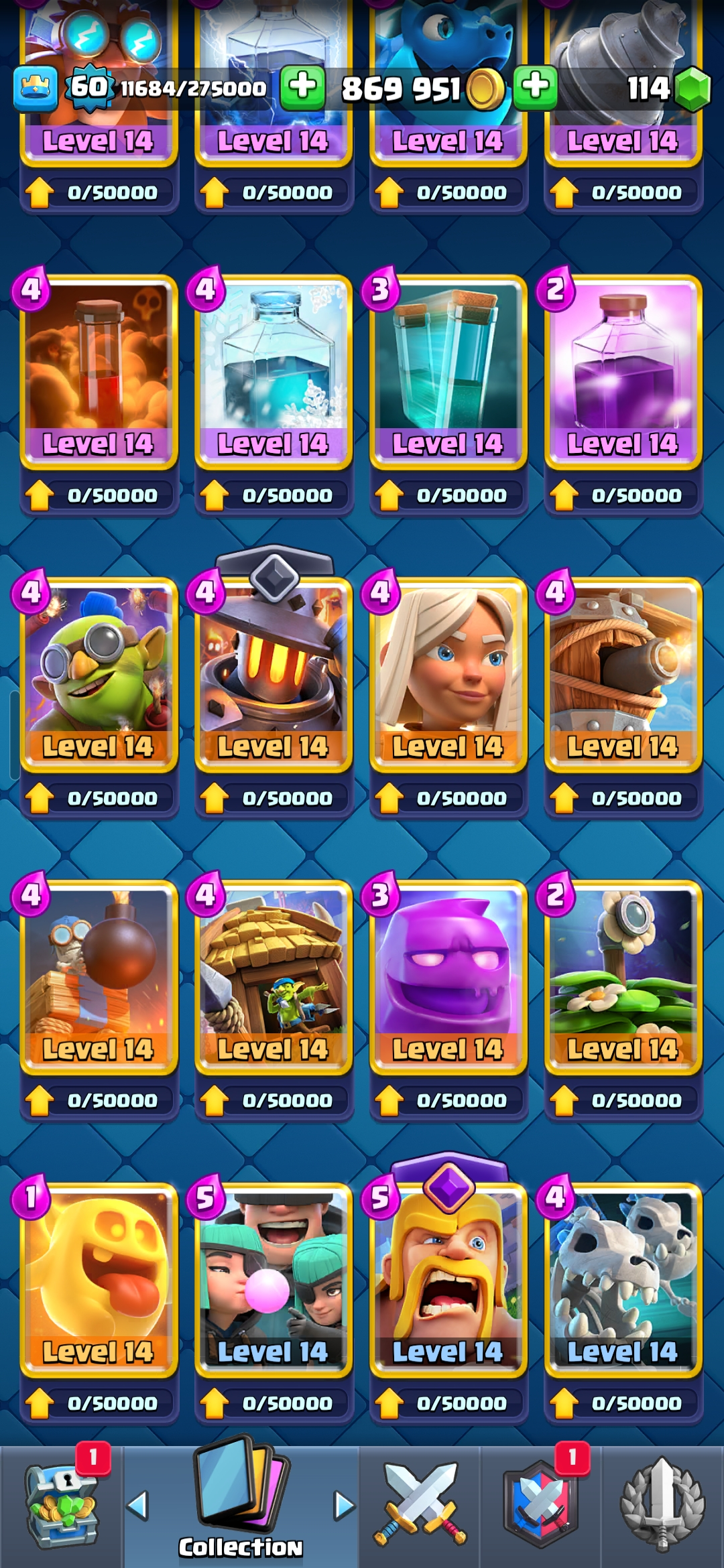Tap the right arrow beside Collection
This screenshot has height=1568, width=724.
344,1506
